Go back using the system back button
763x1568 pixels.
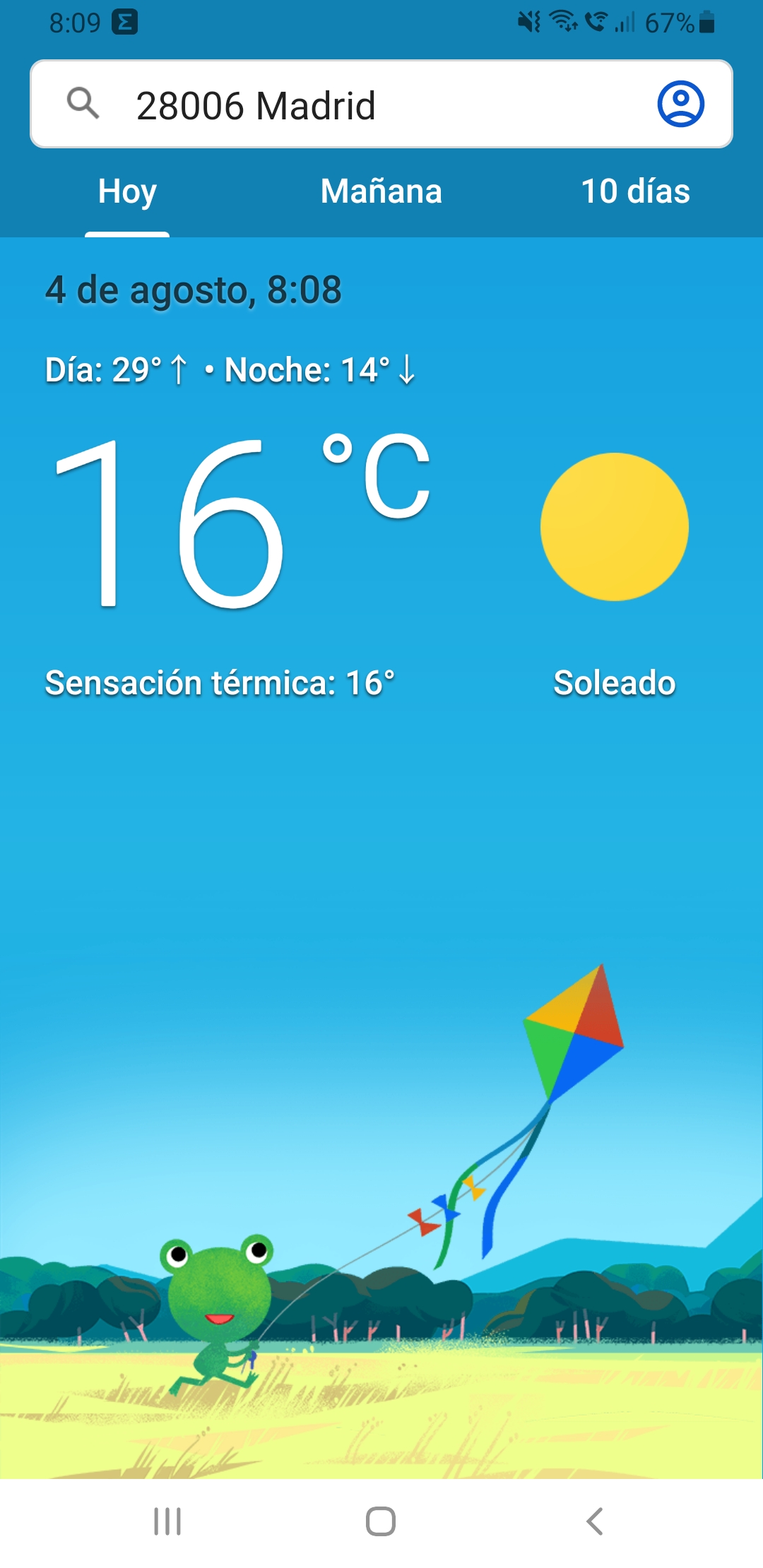[595, 1521]
